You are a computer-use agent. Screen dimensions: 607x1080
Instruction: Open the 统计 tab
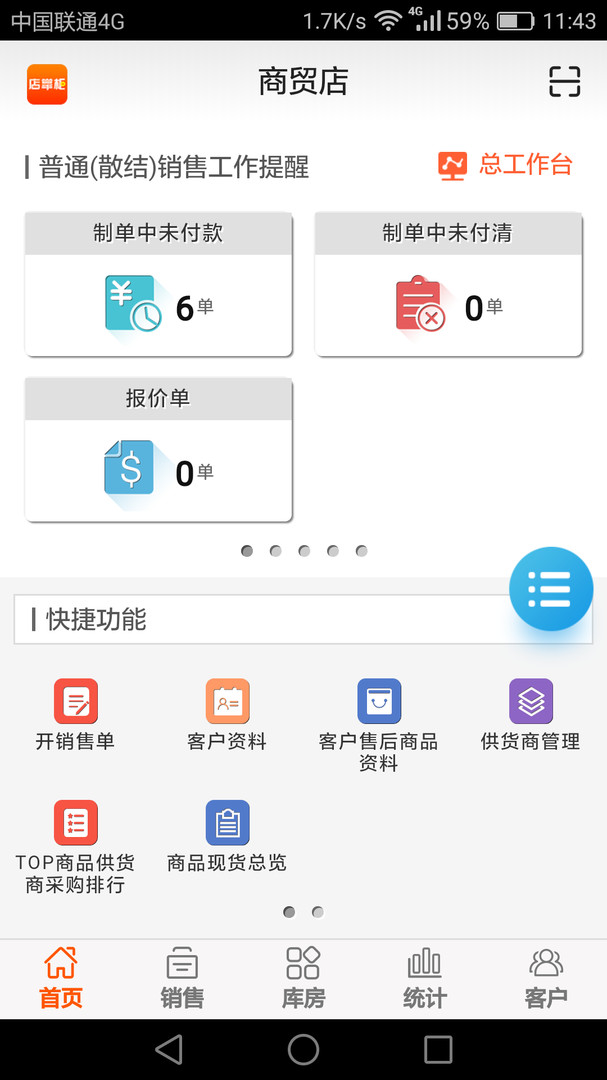tap(424, 979)
